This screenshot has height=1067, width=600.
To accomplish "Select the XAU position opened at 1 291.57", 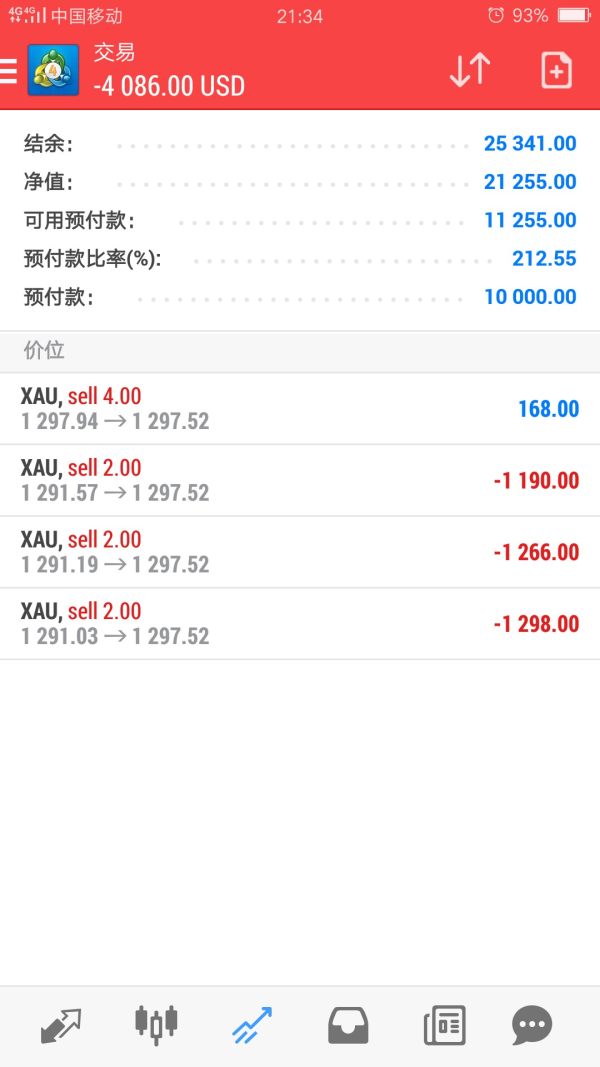I will 300,481.
